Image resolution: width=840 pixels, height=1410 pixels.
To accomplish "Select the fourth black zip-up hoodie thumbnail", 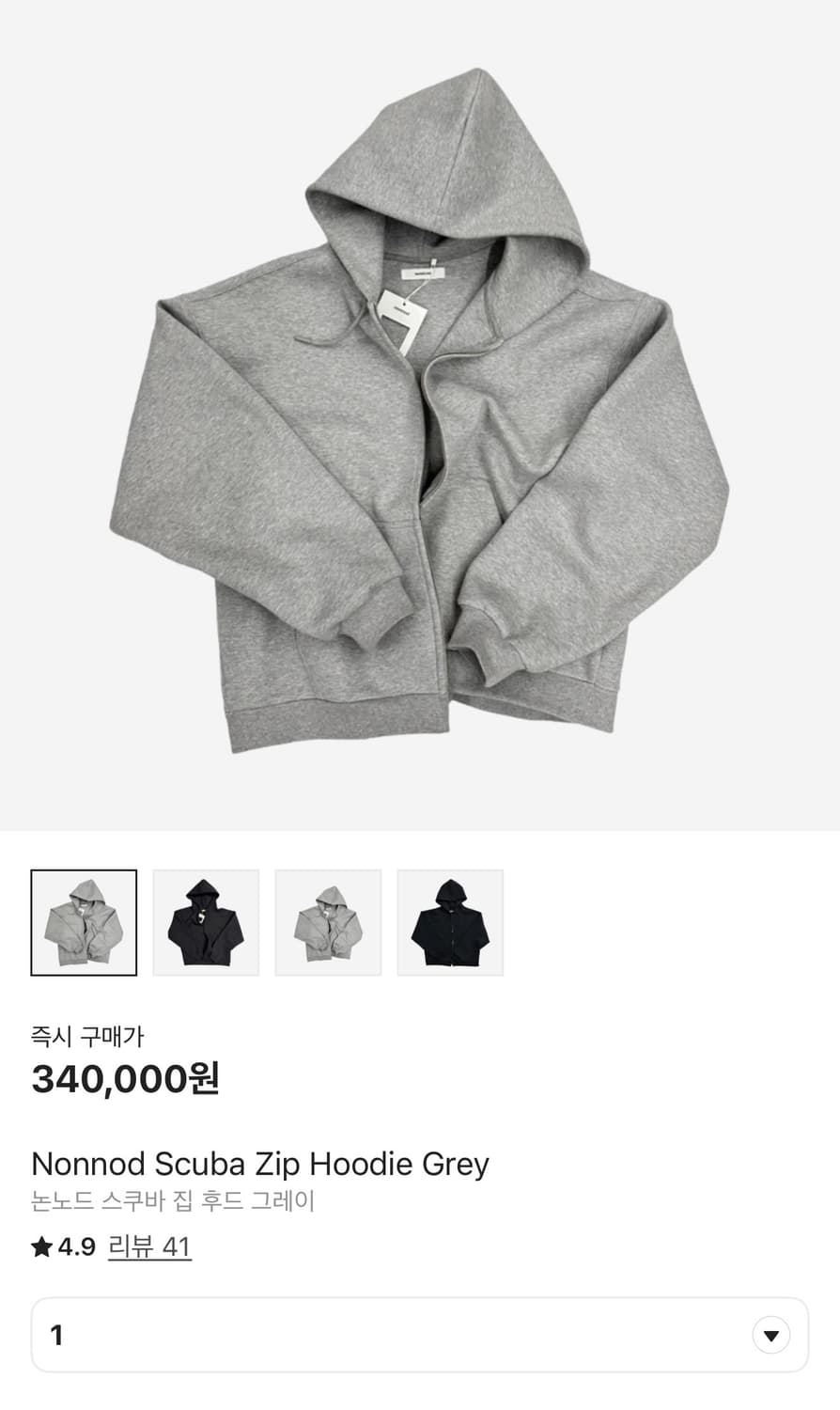I will pyautogui.click(x=450, y=921).
